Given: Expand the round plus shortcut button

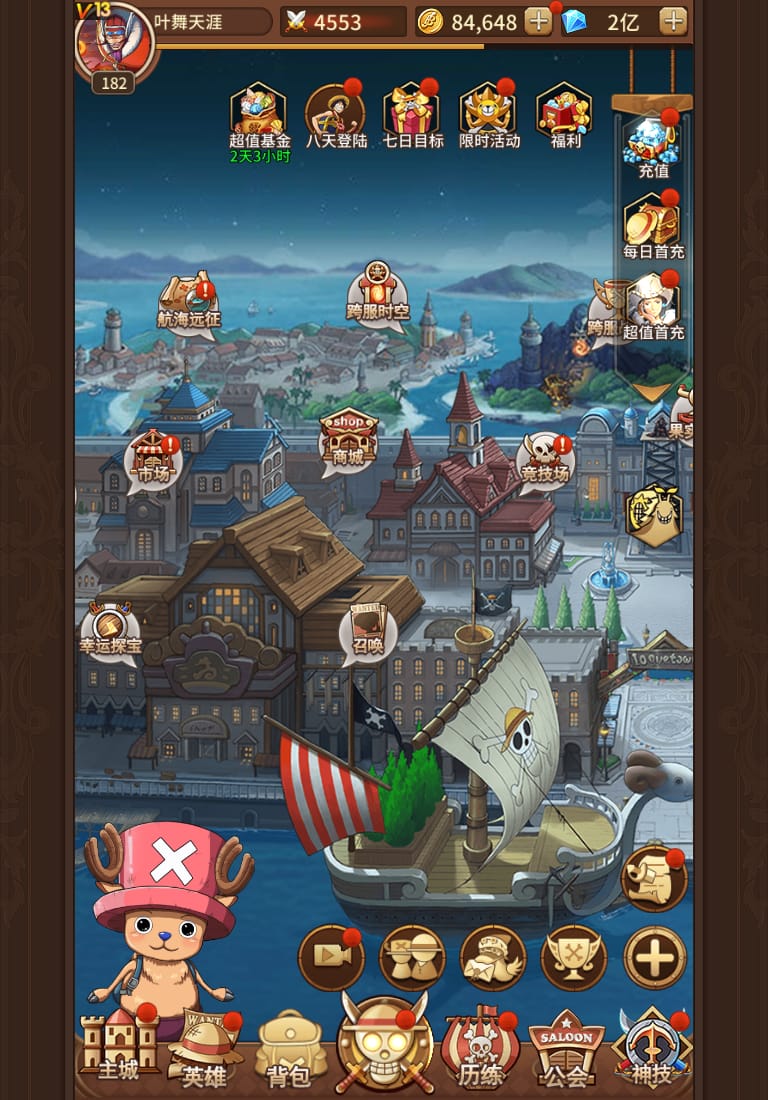Looking at the screenshot, I should [x=655, y=958].
